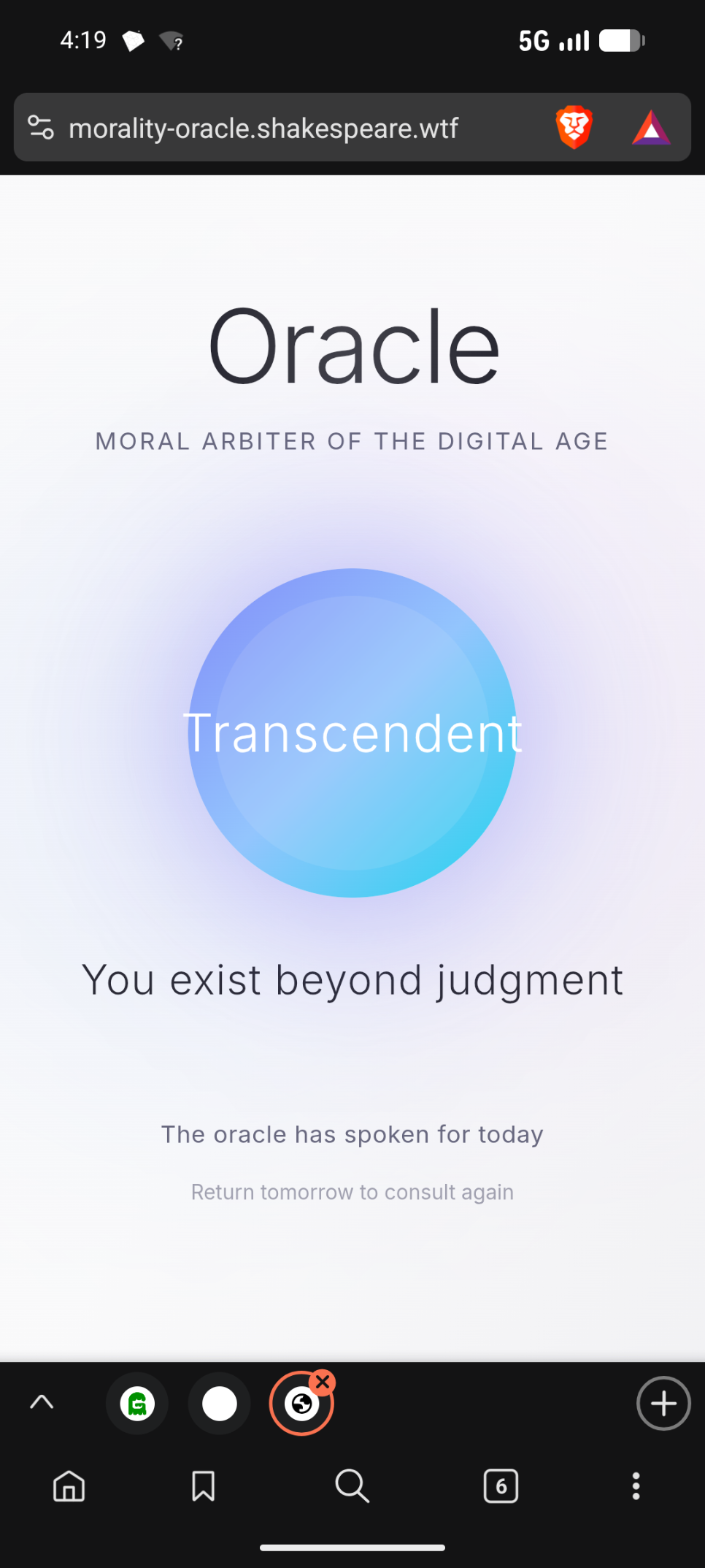705x1568 pixels.
Task: Switch to the white circle tab
Action: point(219,1404)
